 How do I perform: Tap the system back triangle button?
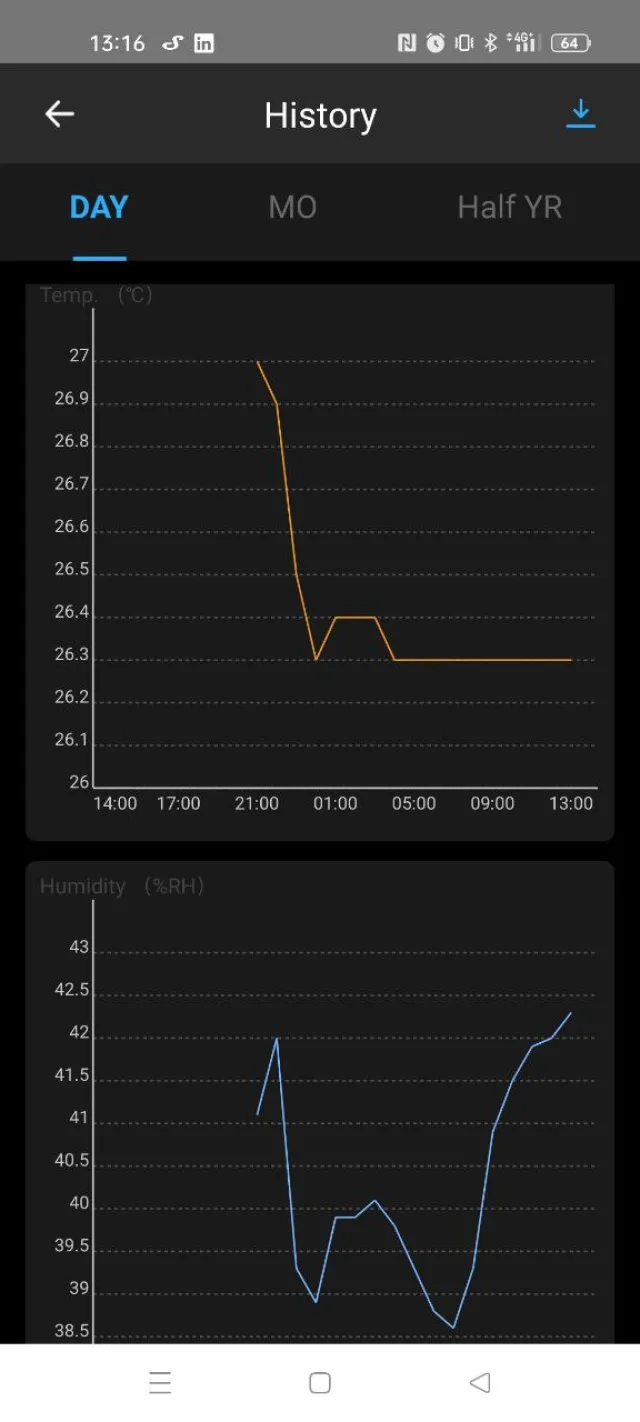click(480, 1383)
